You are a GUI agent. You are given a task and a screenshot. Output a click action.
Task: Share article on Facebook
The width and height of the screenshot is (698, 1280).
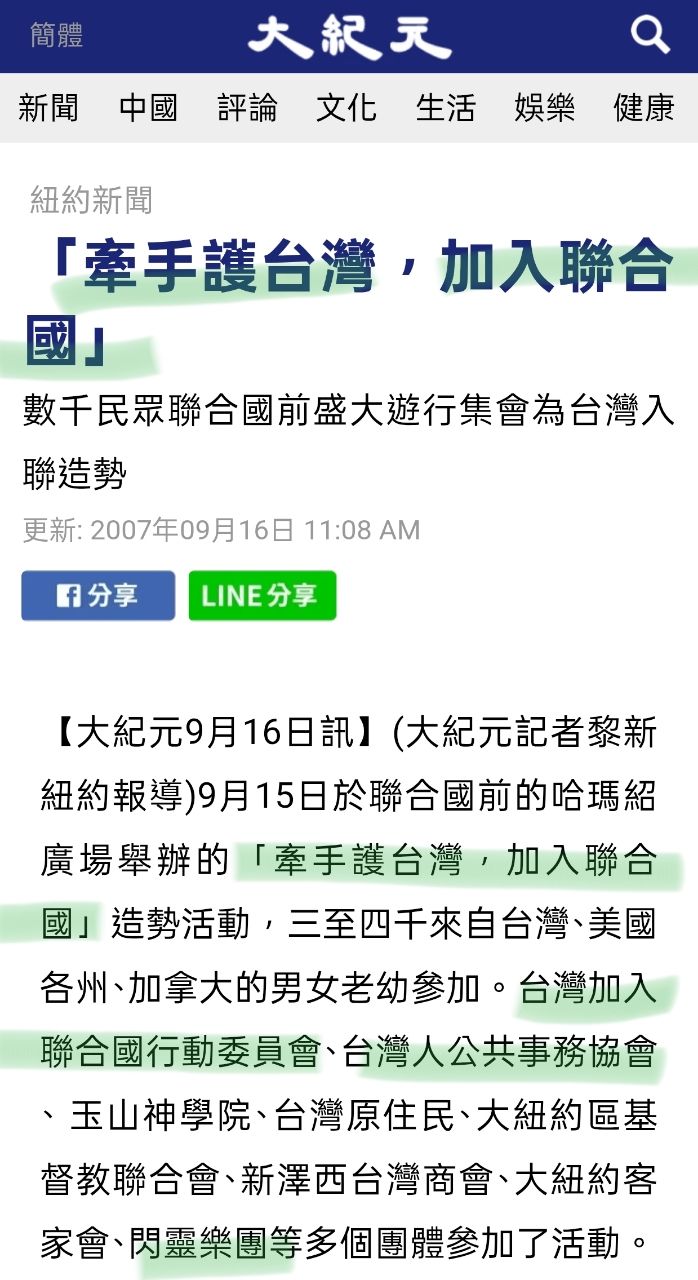pos(98,596)
